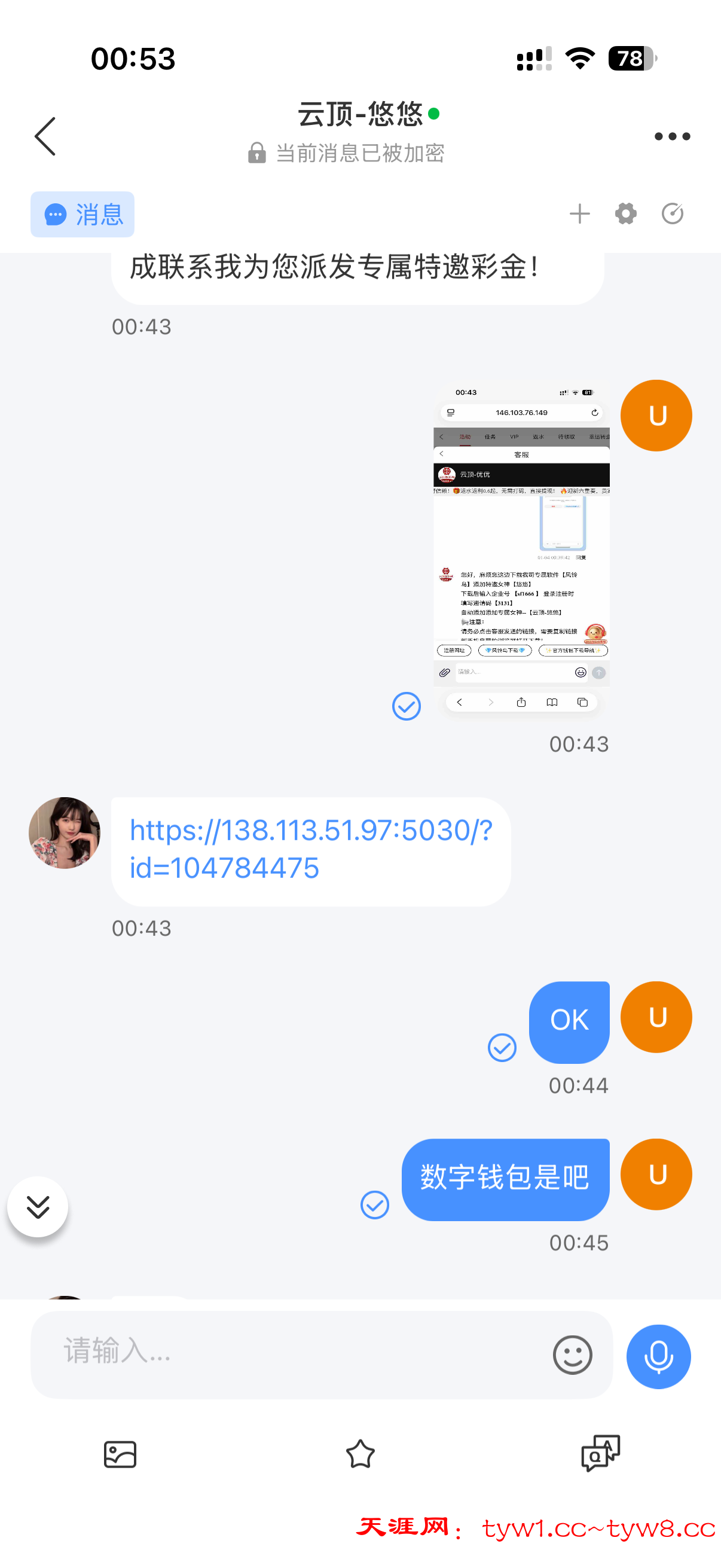Screen dimensions: 721x1568
Task: Jump to latest messages with double-chevron button
Action: click(38, 1206)
